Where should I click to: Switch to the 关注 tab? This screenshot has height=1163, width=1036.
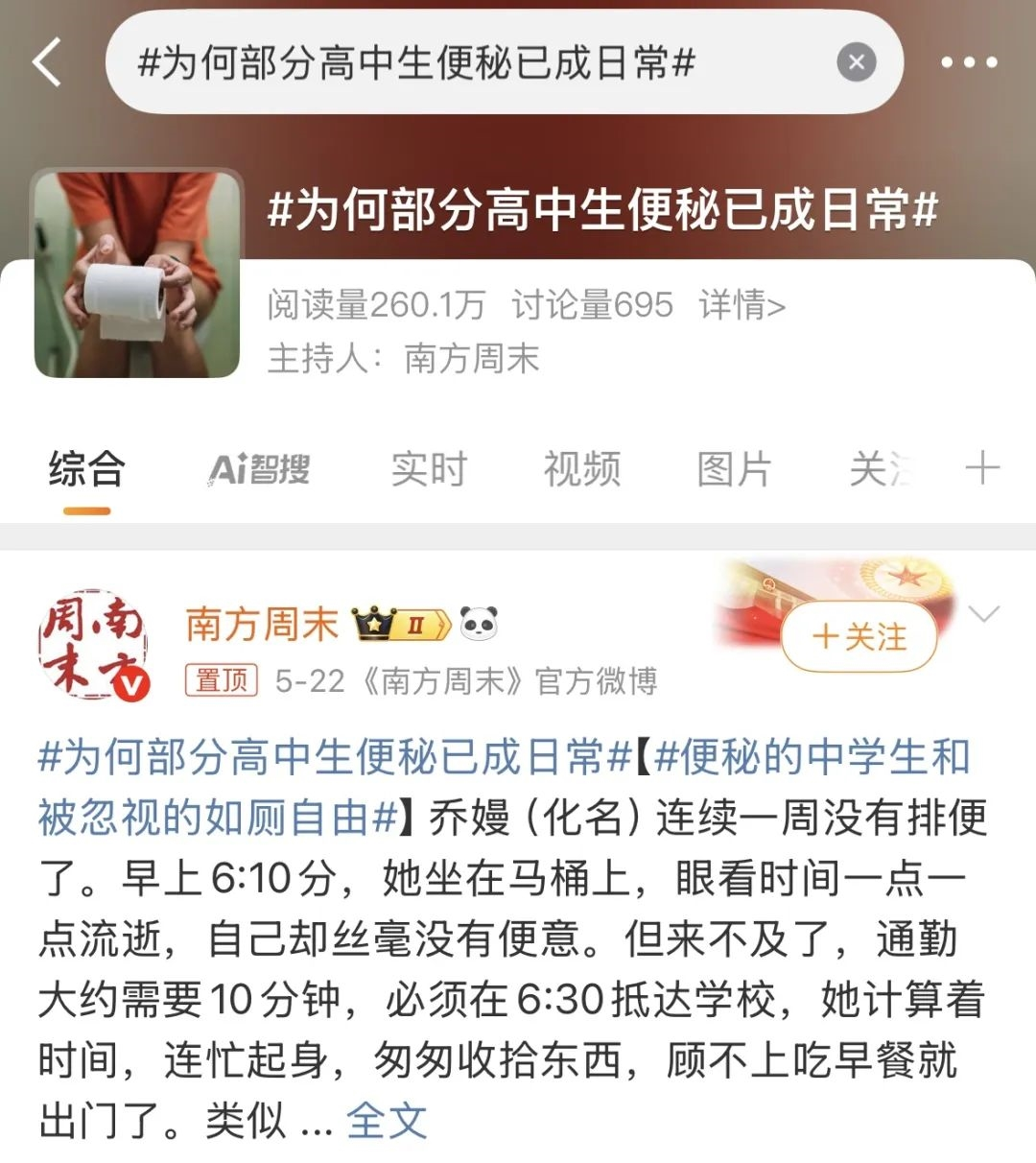pyautogui.click(x=881, y=469)
